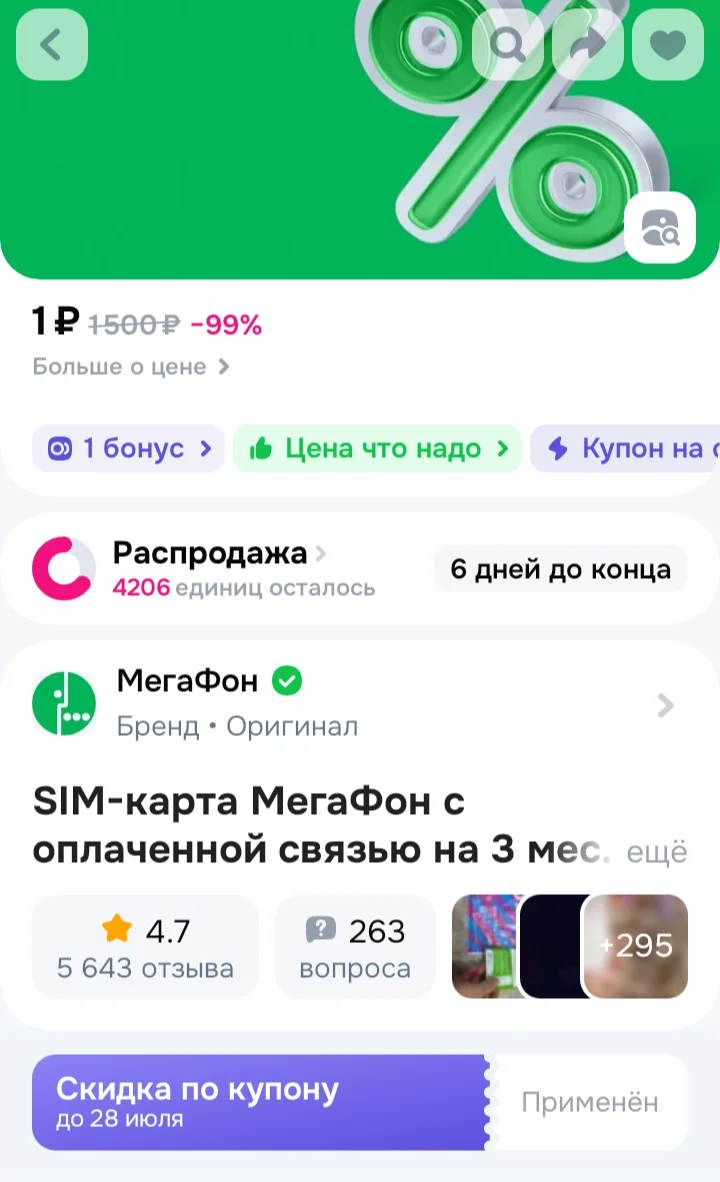Add the SIM card to favorites
720x1182 pixels.
pyautogui.click(x=667, y=44)
